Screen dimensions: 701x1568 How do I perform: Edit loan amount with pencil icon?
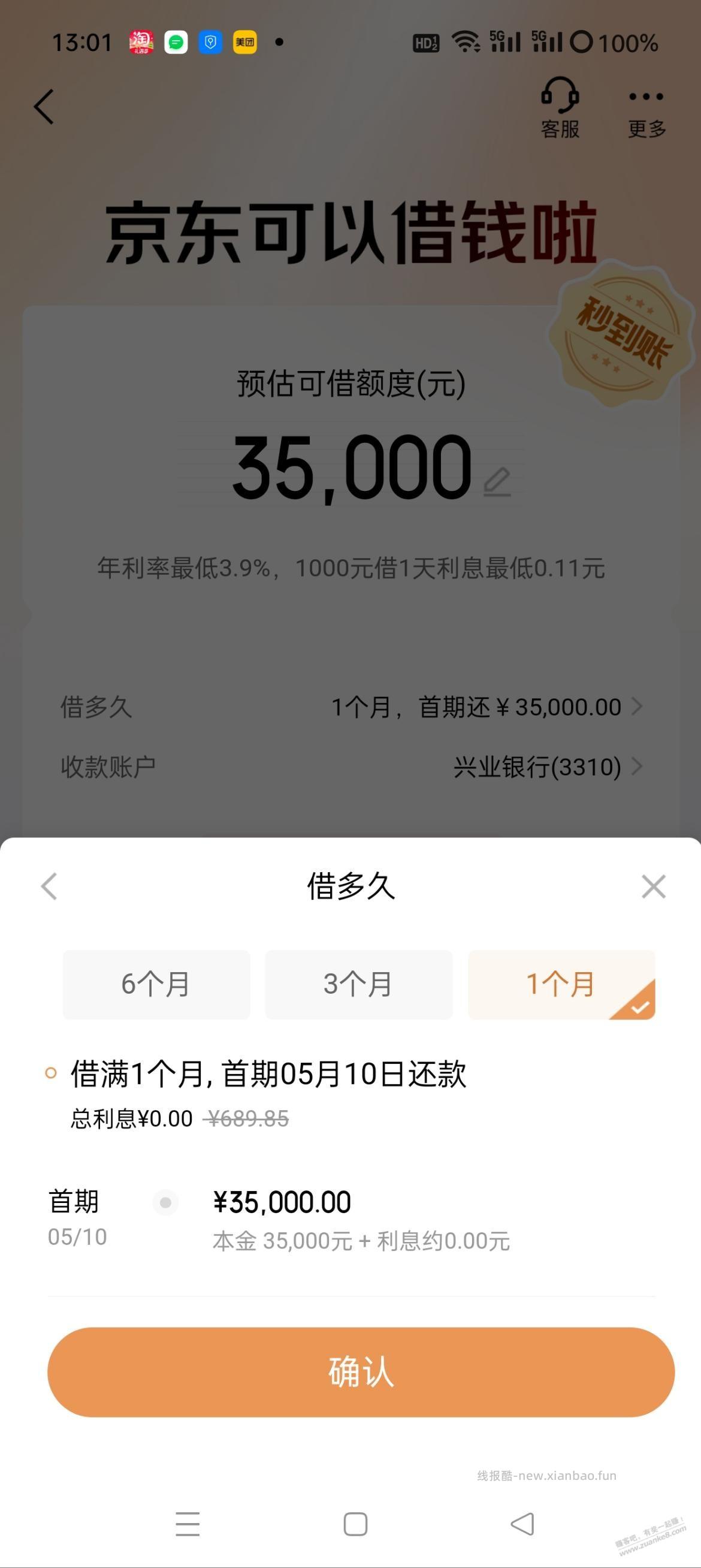click(498, 483)
